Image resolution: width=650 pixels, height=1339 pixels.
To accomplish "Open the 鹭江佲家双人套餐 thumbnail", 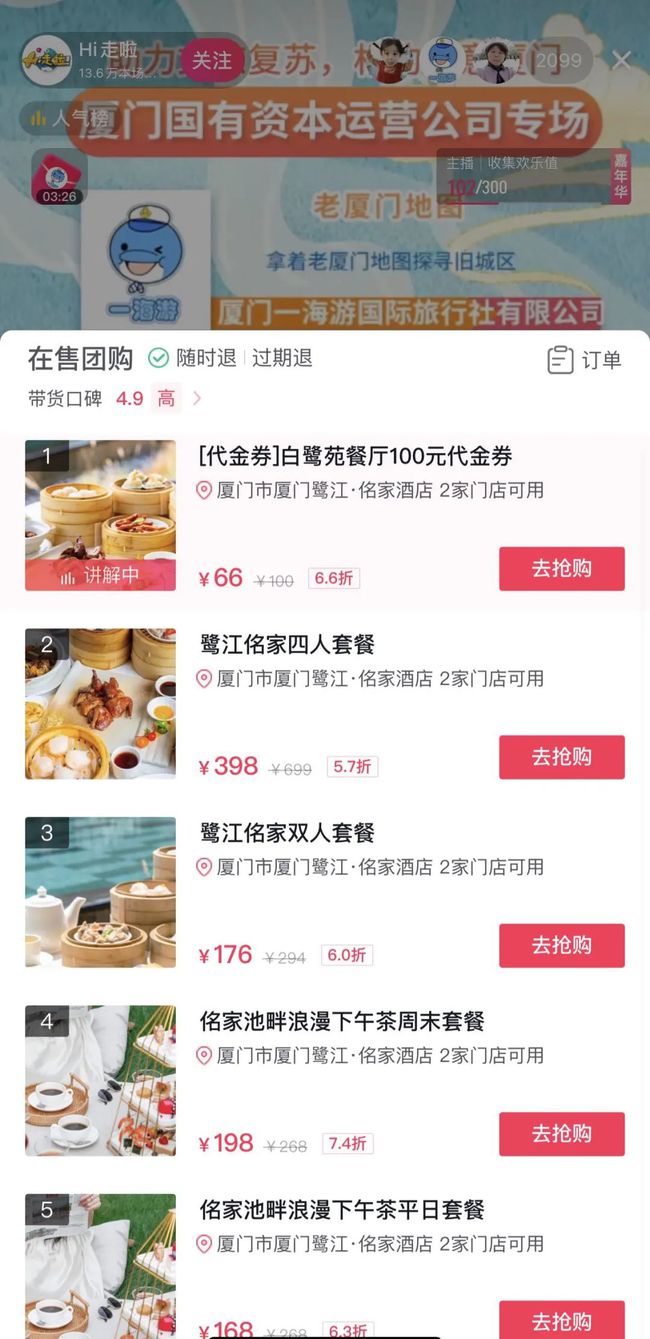I will click(100, 892).
